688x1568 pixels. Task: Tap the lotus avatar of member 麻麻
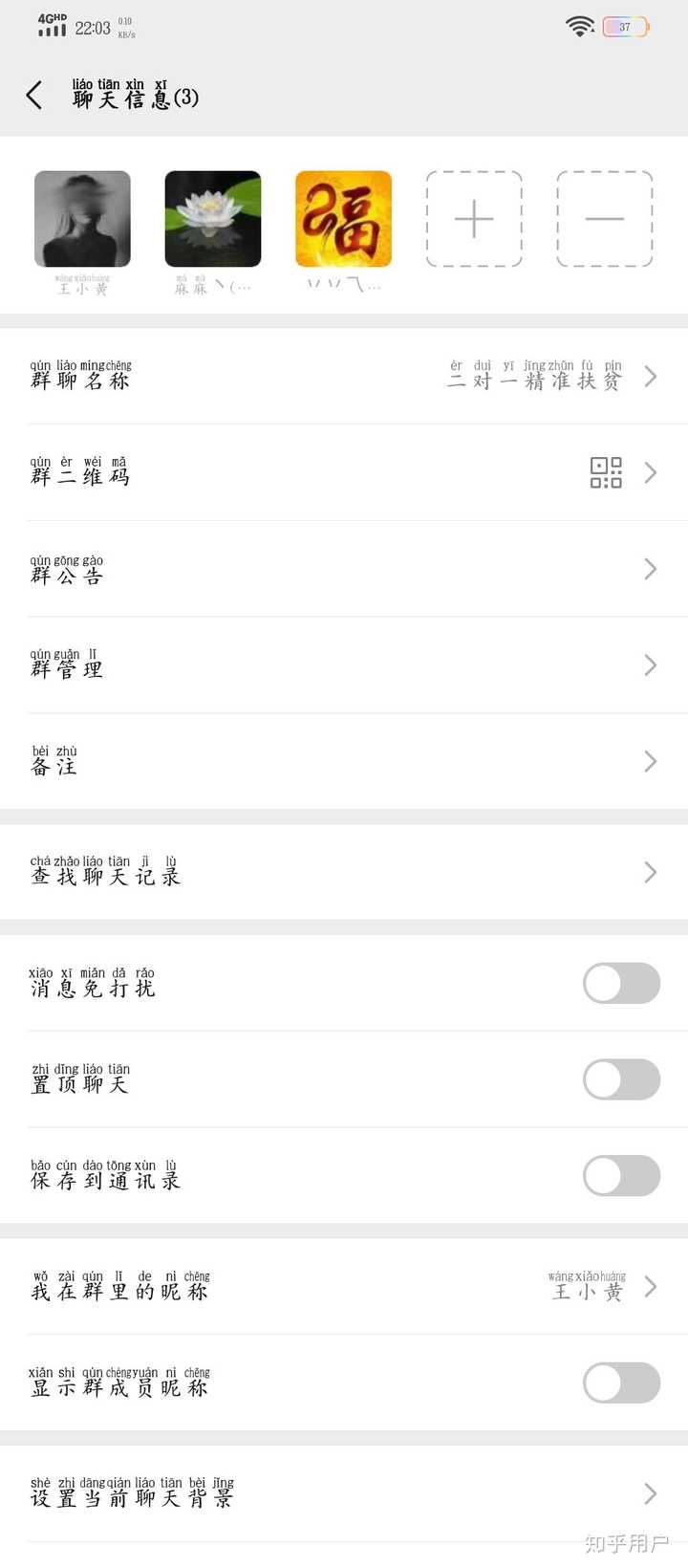click(x=212, y=218)
